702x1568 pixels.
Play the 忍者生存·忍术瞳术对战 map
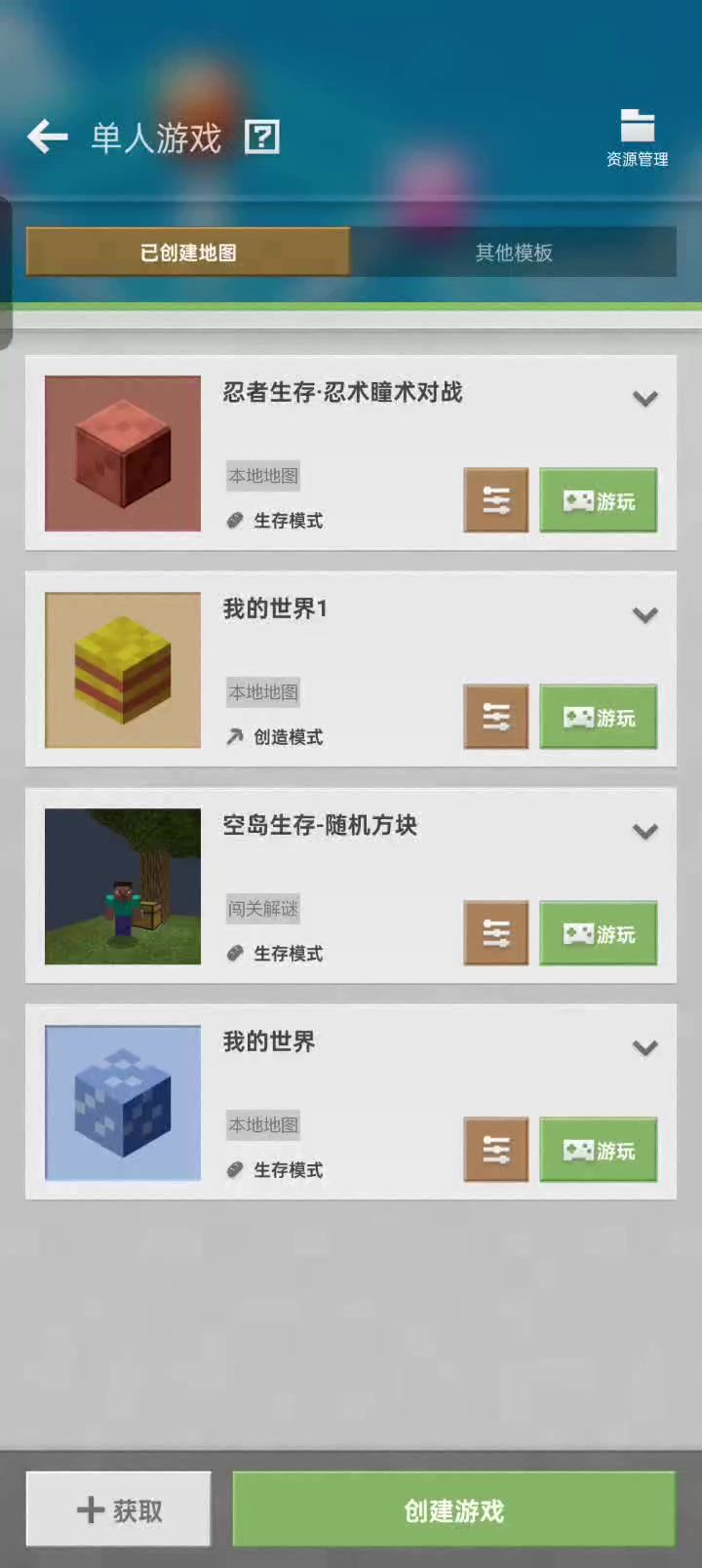pos(598,501)
